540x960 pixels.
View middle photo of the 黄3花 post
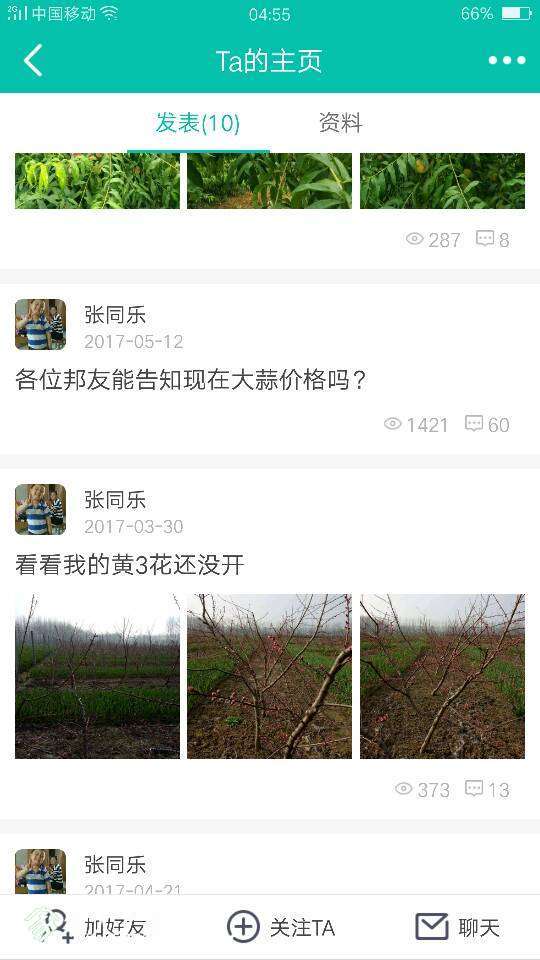pos(269,676)
